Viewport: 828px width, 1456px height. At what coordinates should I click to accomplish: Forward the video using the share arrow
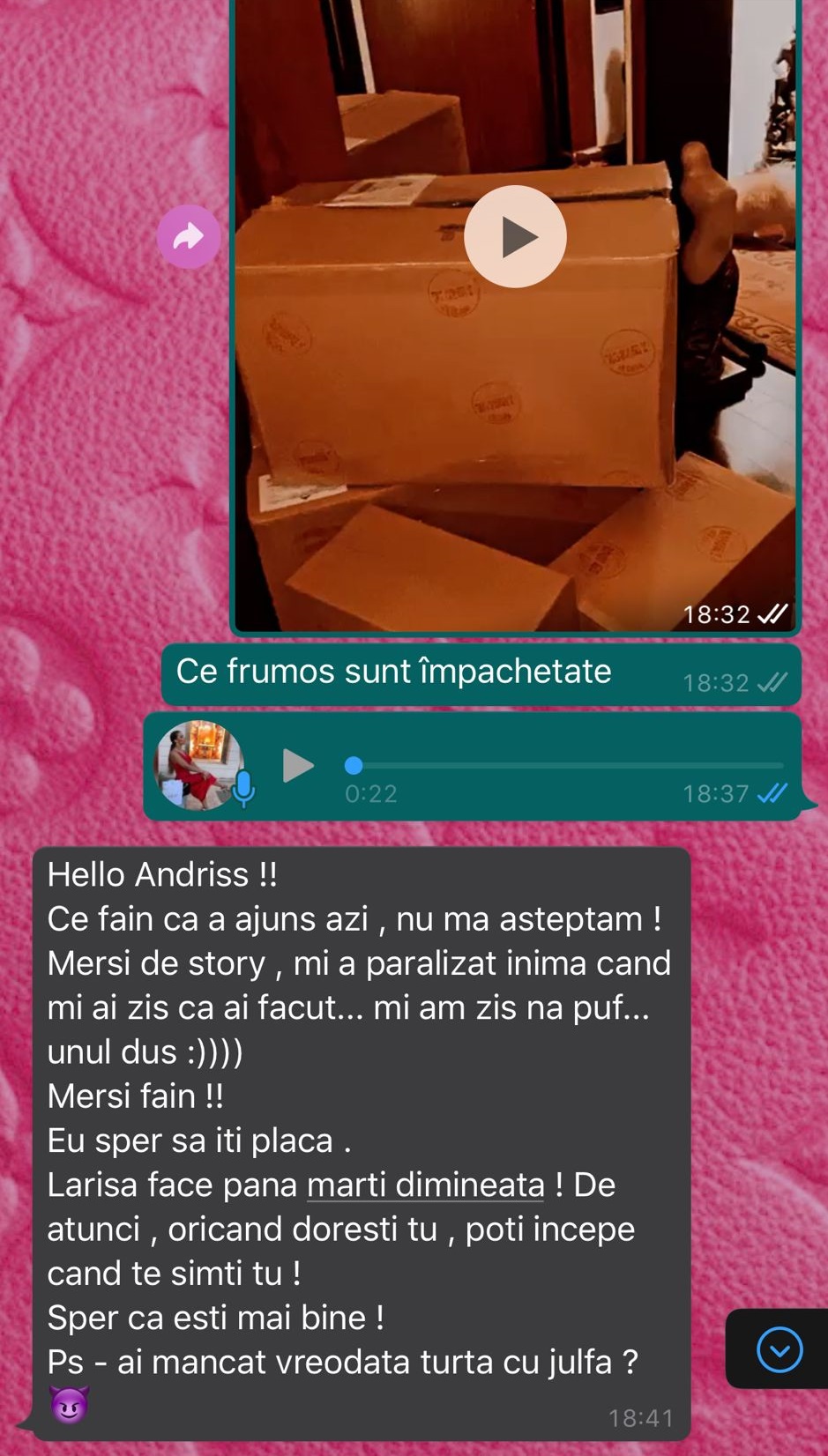[188, 236]
